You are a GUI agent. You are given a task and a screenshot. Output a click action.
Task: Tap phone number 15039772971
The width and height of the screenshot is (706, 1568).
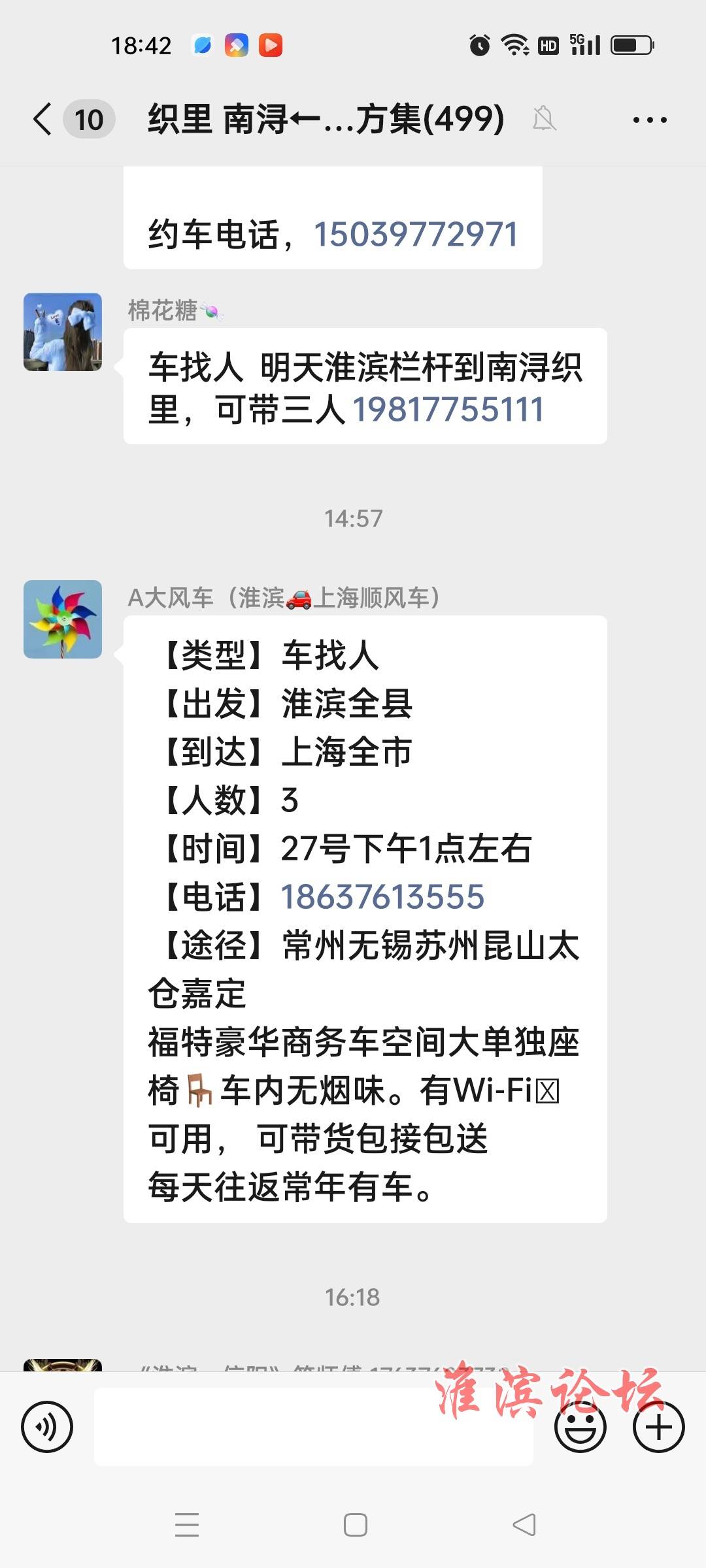coord(416,235)
